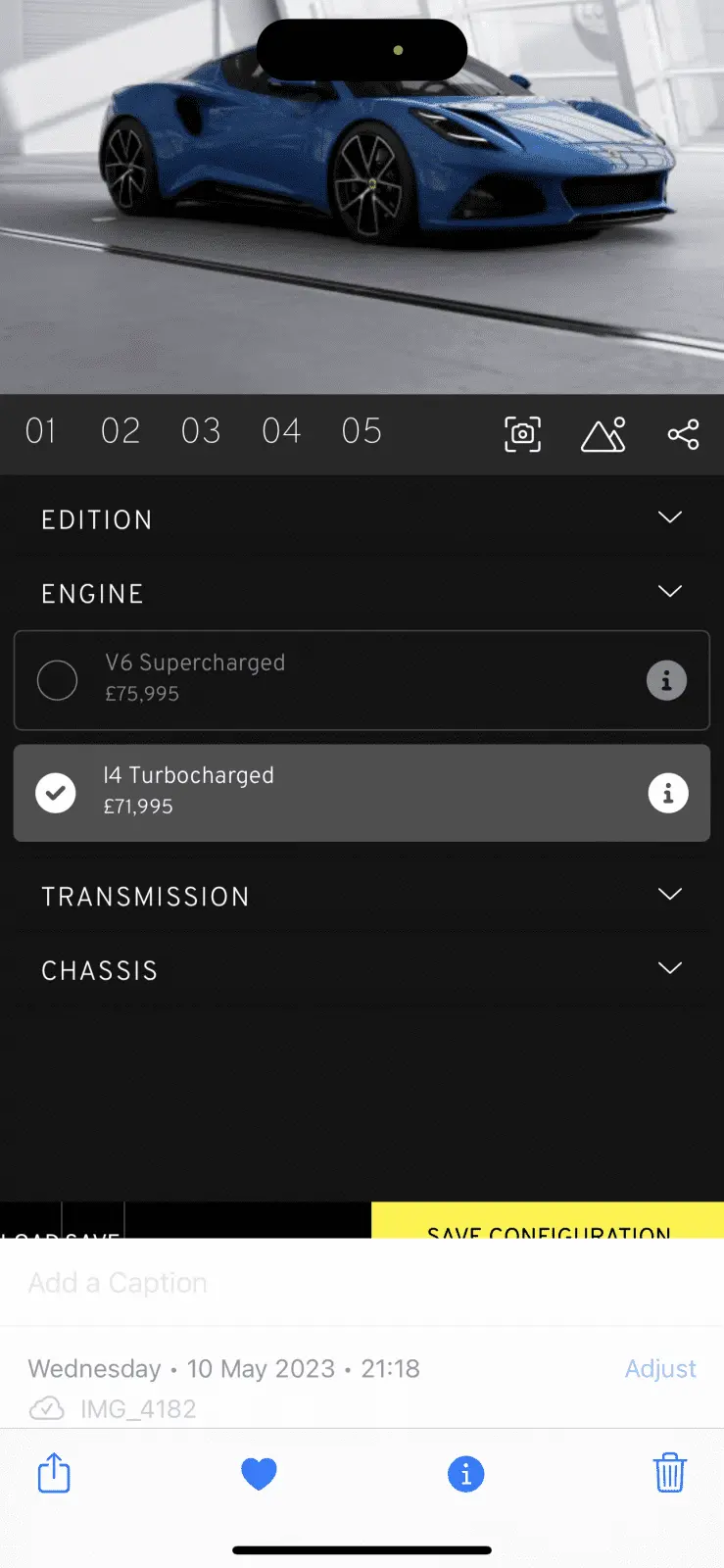
Task: Delete this photo with the trash icon
Action: (x=669, y=1473)
